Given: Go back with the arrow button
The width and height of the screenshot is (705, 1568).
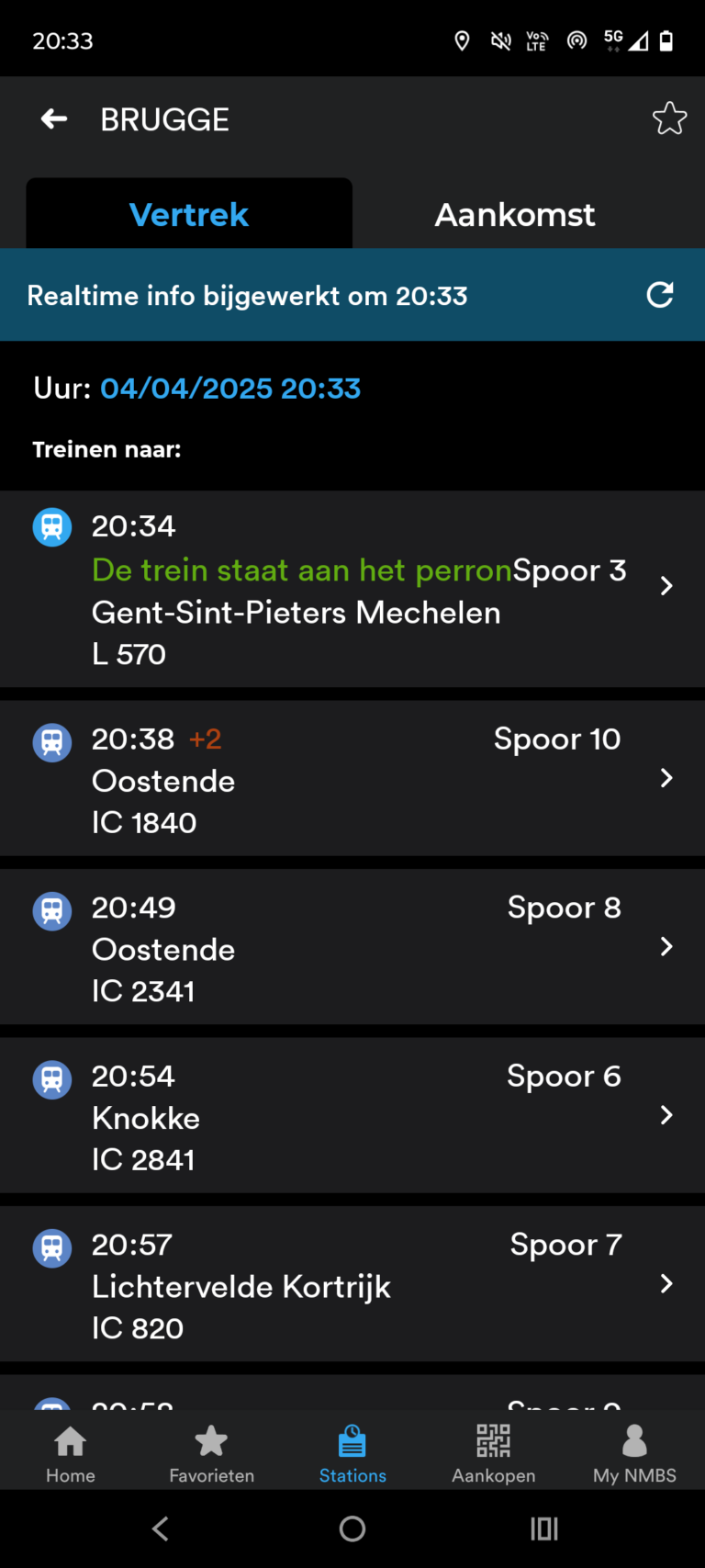Looking at the screenshot, I should 52,118.
